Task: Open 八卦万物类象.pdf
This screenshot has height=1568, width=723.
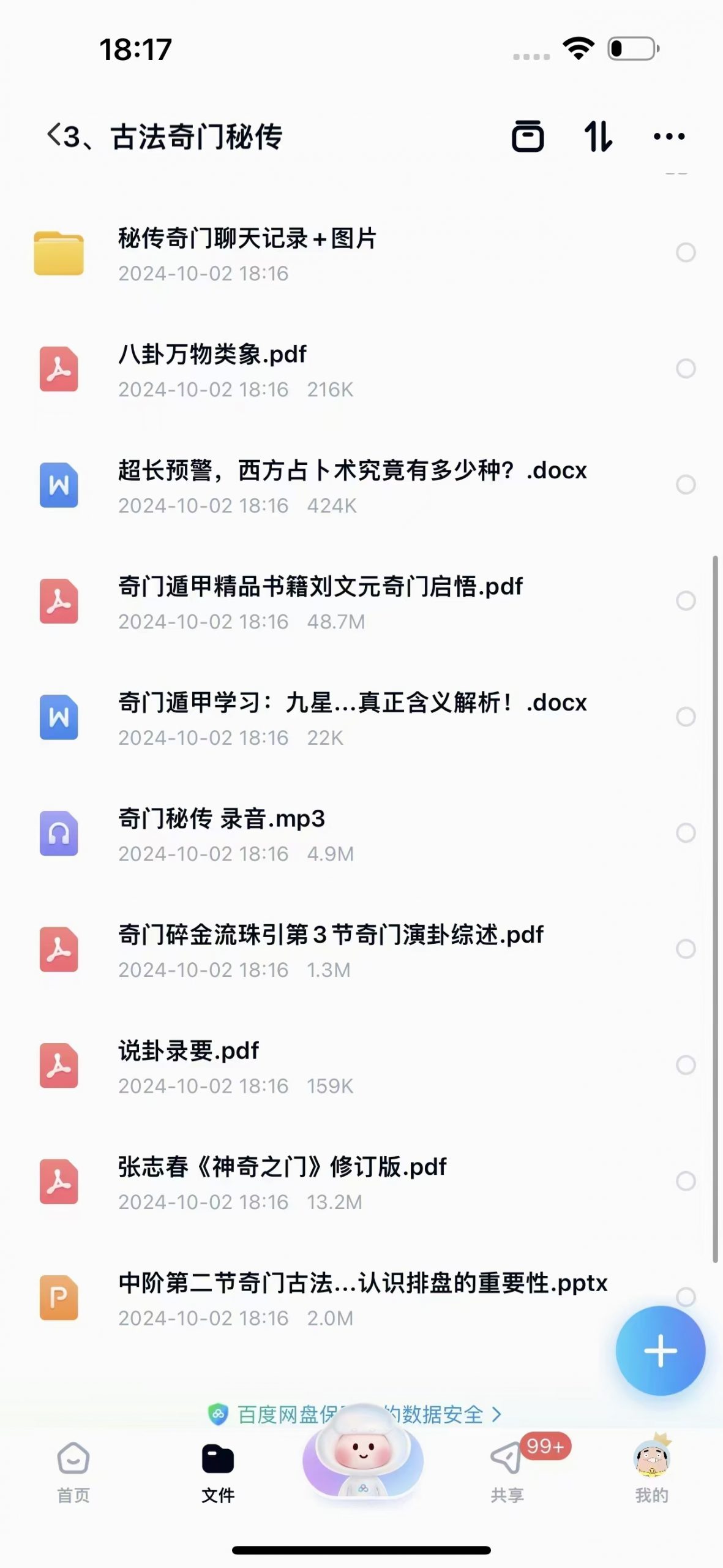Action: pyautogui.click(x=361, y=369)
